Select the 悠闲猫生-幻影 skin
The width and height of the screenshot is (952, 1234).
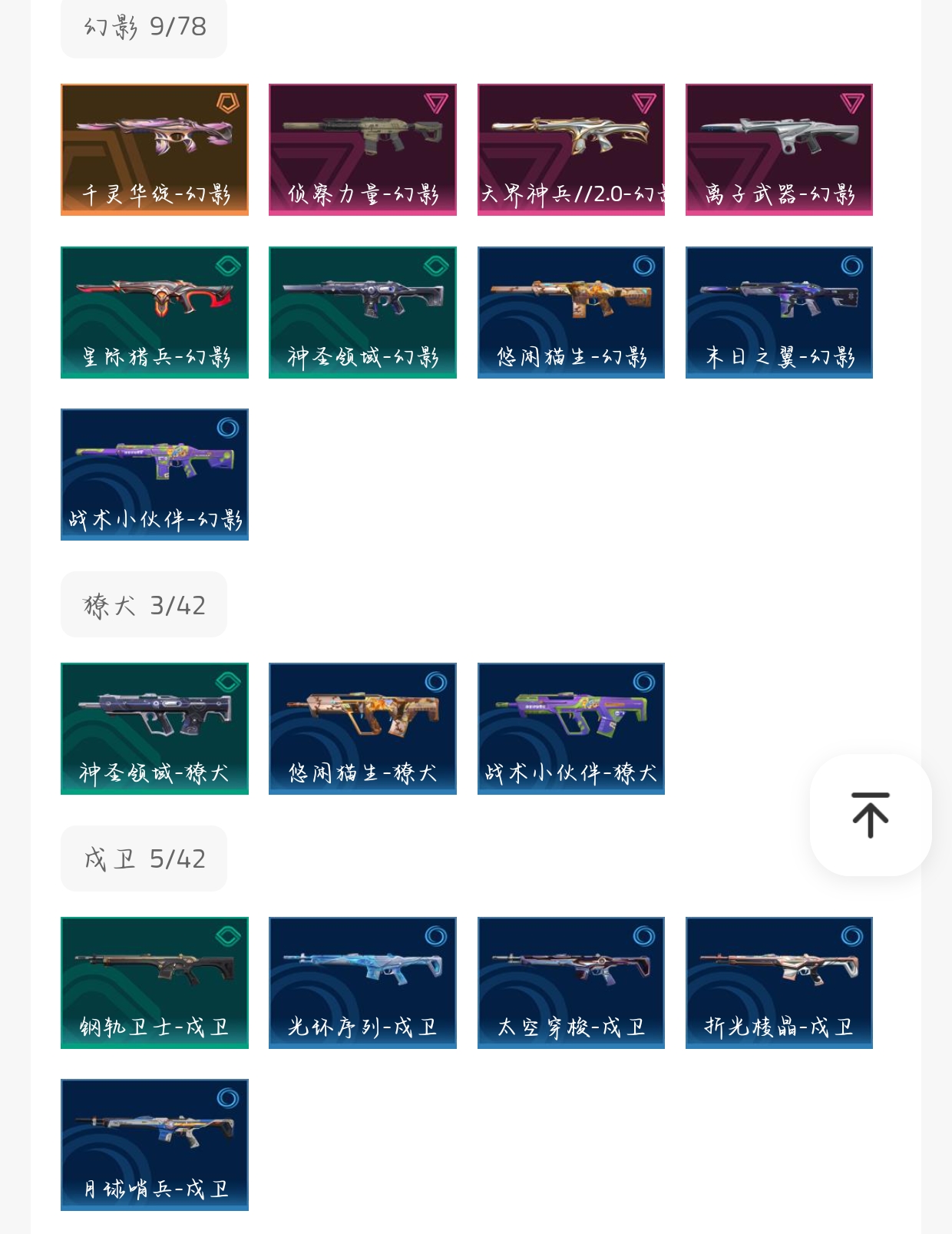click(x=570, y=313)
